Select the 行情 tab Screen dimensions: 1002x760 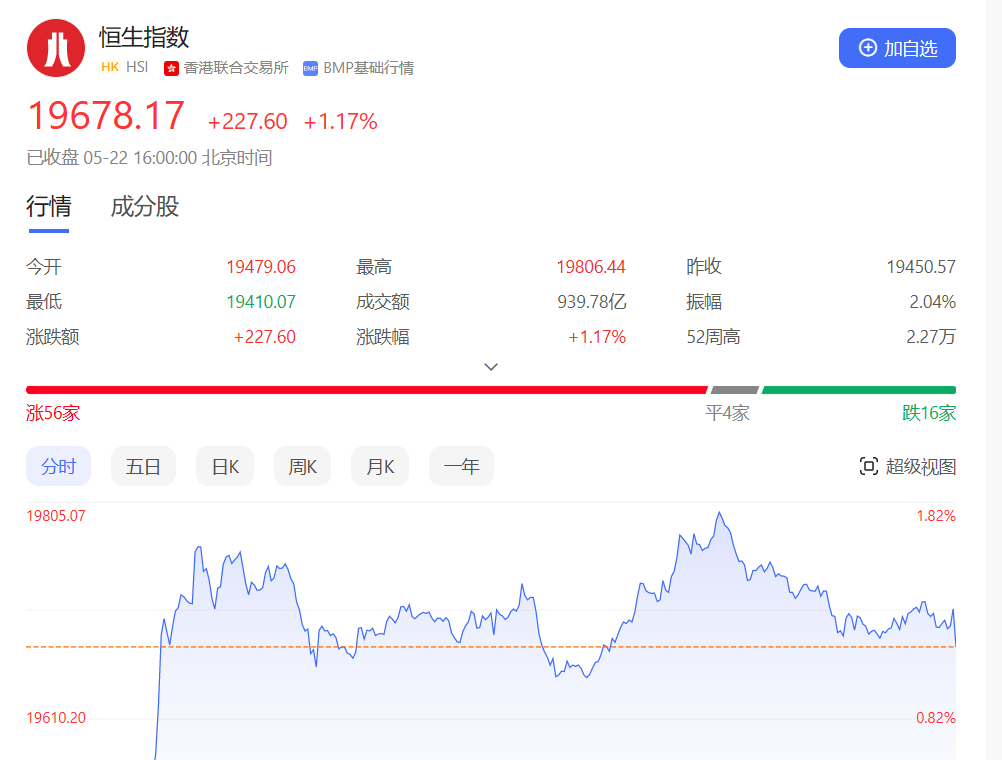click(48, 207)
